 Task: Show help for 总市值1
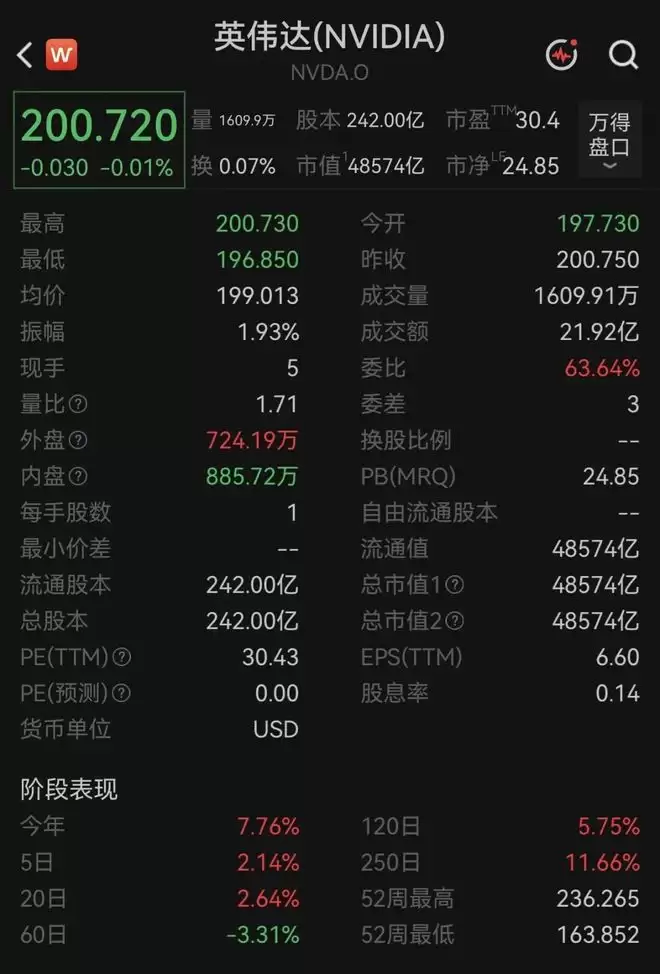coord(454,585)
